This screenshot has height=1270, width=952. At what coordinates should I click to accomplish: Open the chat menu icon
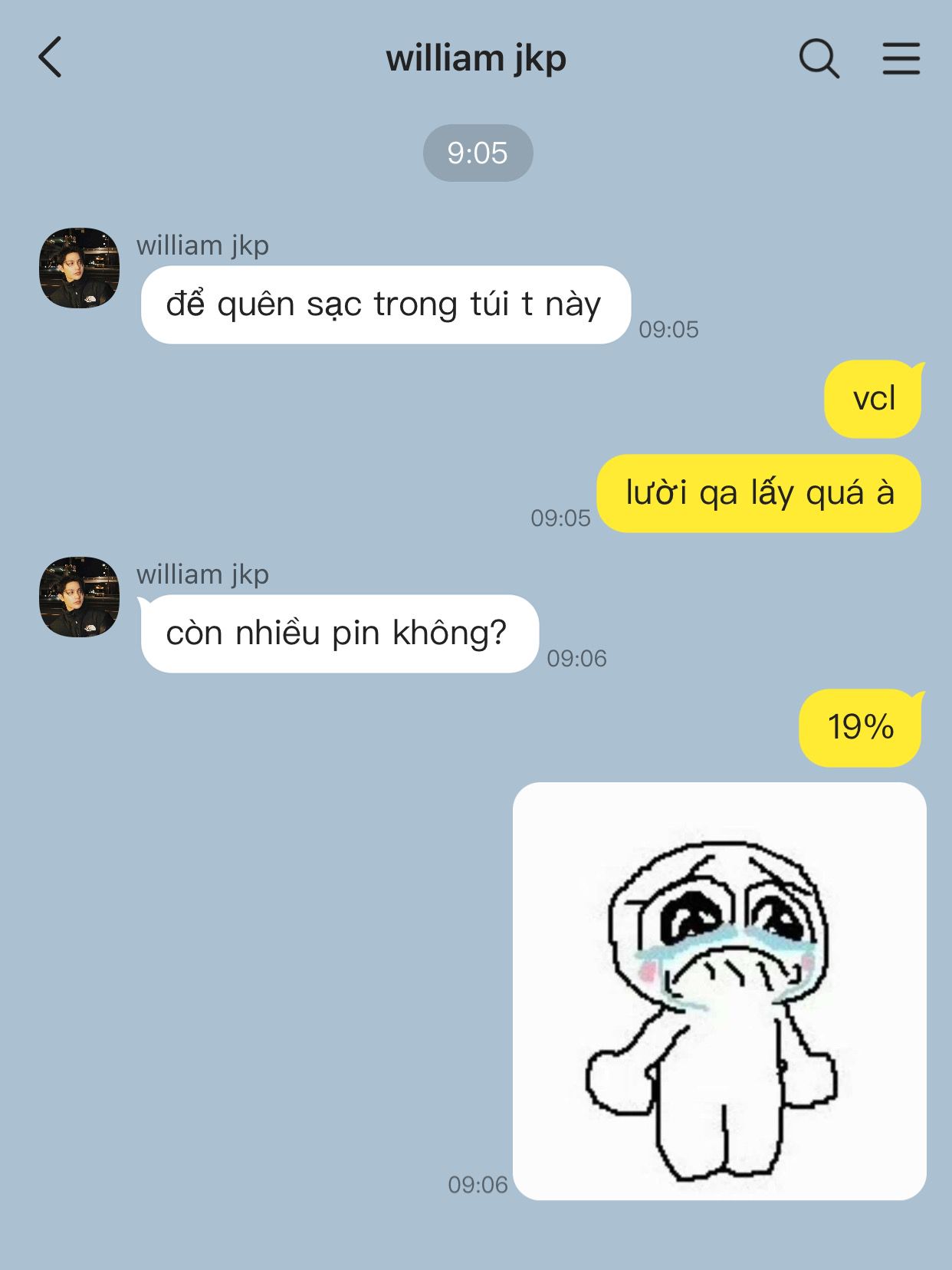(901, 59)
